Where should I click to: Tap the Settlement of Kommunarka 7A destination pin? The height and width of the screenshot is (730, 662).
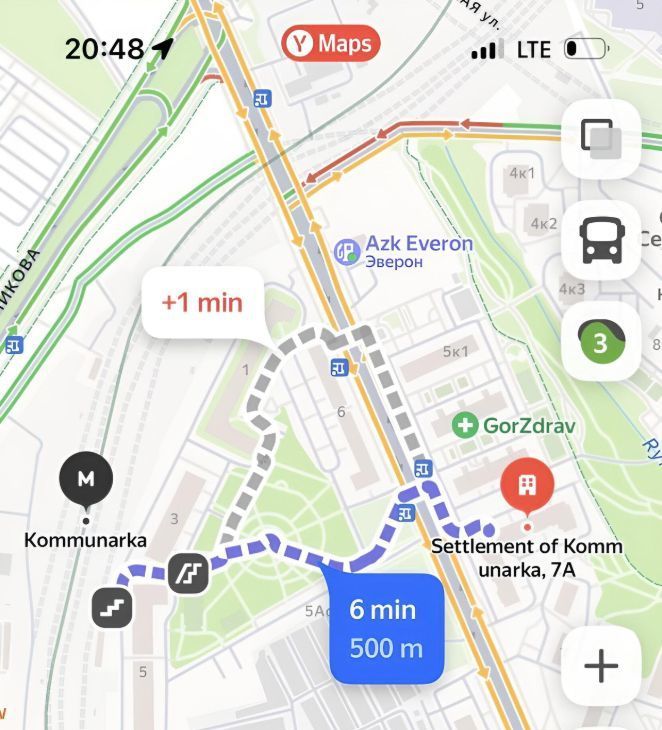pyautogui.click(x=527, y=487)
